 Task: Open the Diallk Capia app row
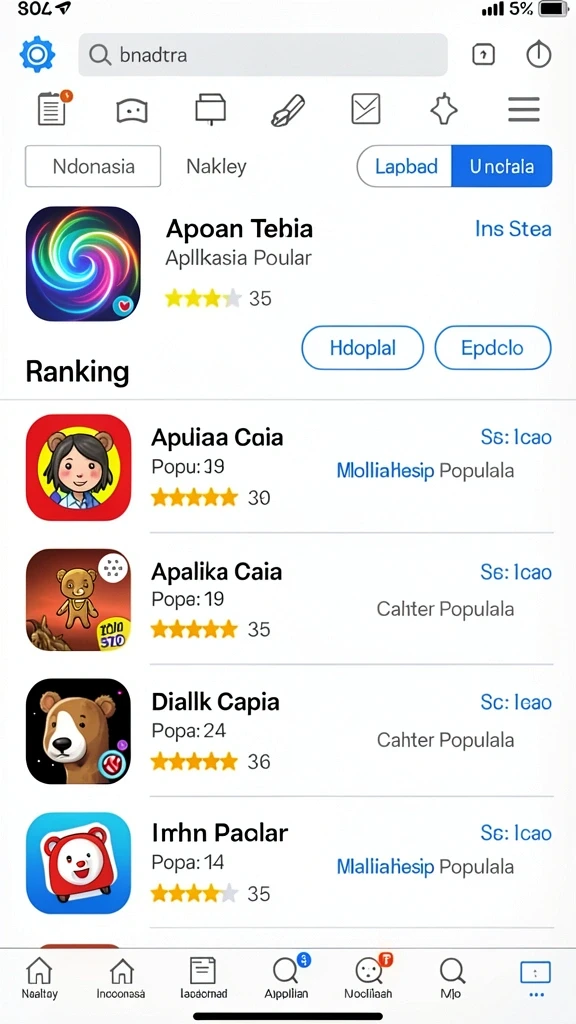tap(289, 731)
